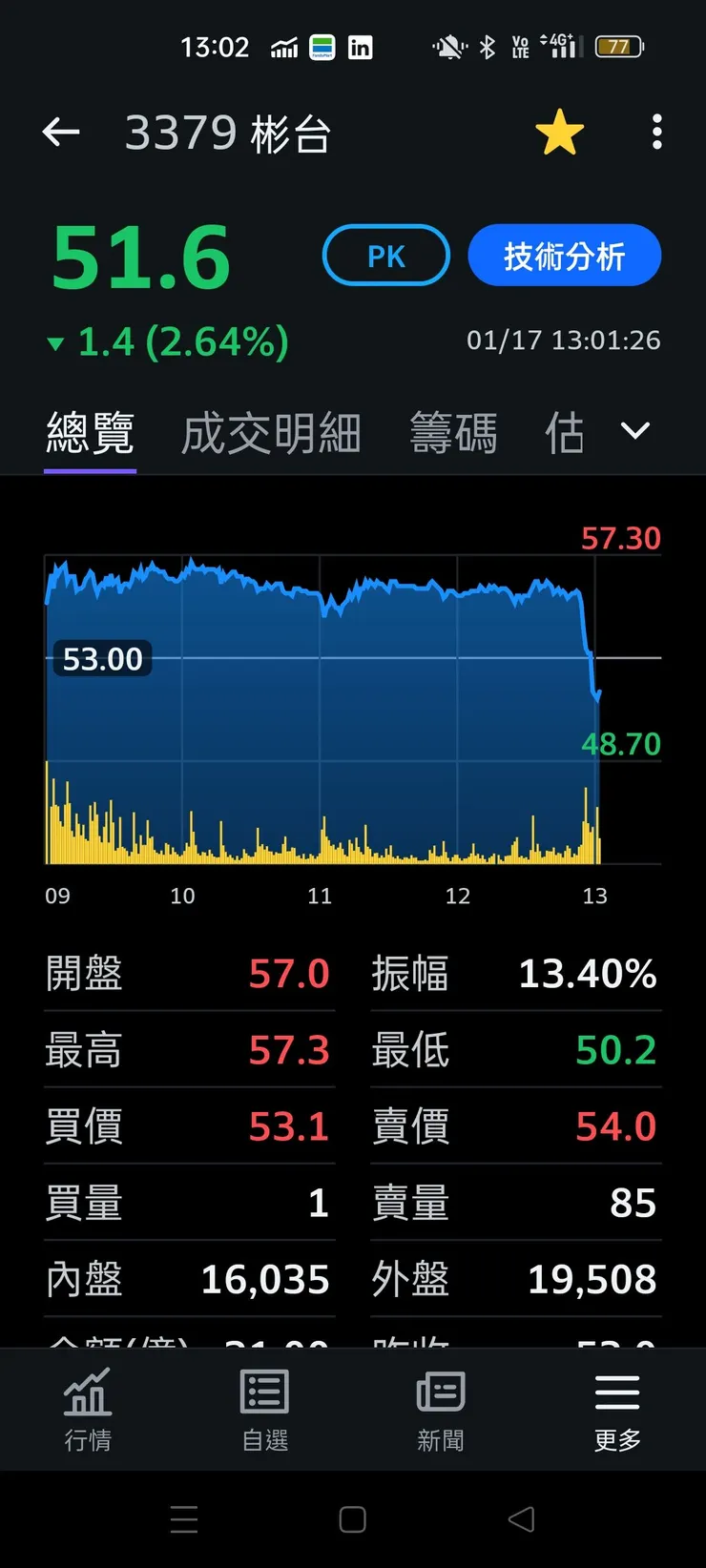Image resolution: width=706 pixels, height=1568 pixels.
Task: Tap the green down-triangle price change indicator
Action: (56, 341)
